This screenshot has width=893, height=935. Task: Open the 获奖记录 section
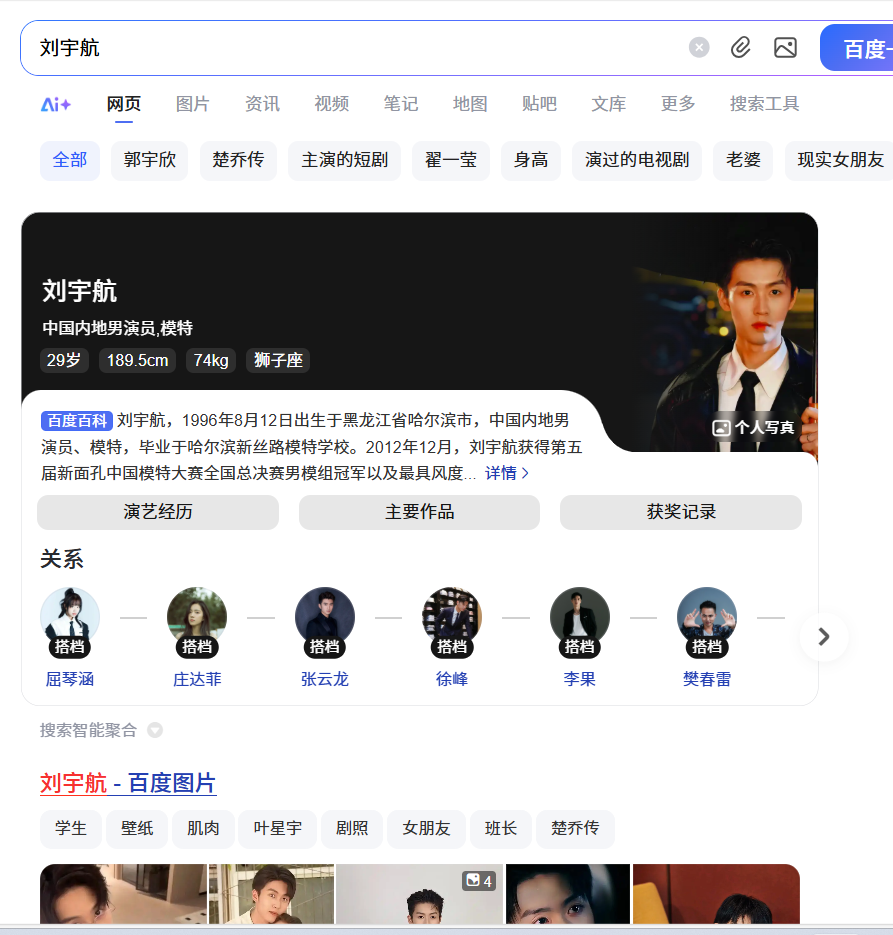681,512
